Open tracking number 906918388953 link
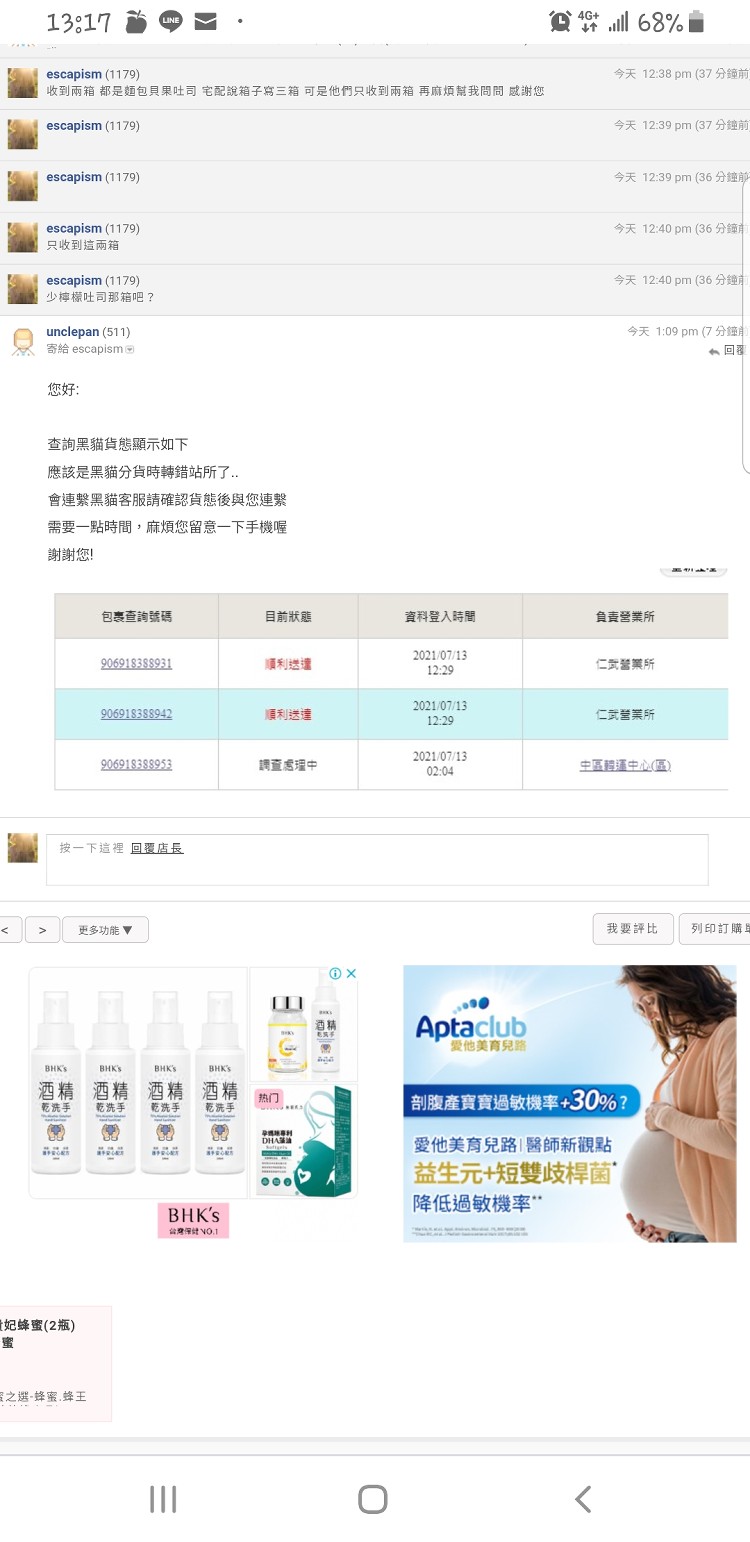 point(136,764)
